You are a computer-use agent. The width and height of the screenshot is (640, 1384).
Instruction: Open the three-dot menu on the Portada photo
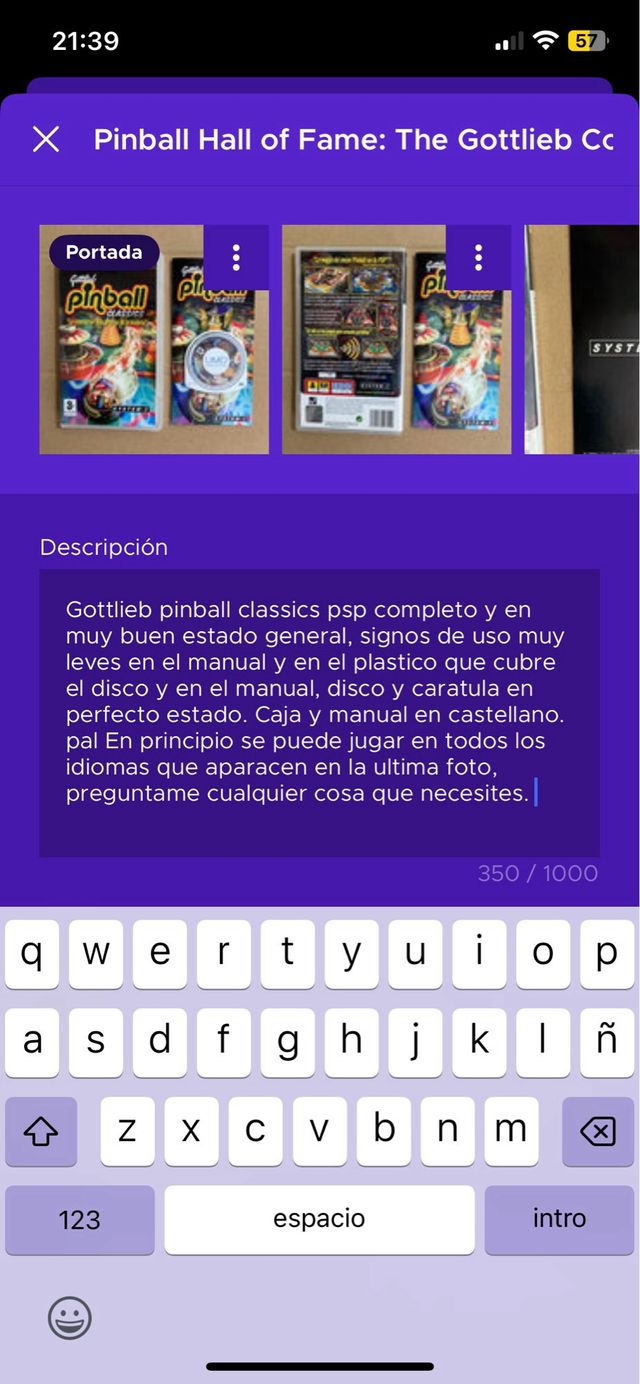(x=236, y=257)
